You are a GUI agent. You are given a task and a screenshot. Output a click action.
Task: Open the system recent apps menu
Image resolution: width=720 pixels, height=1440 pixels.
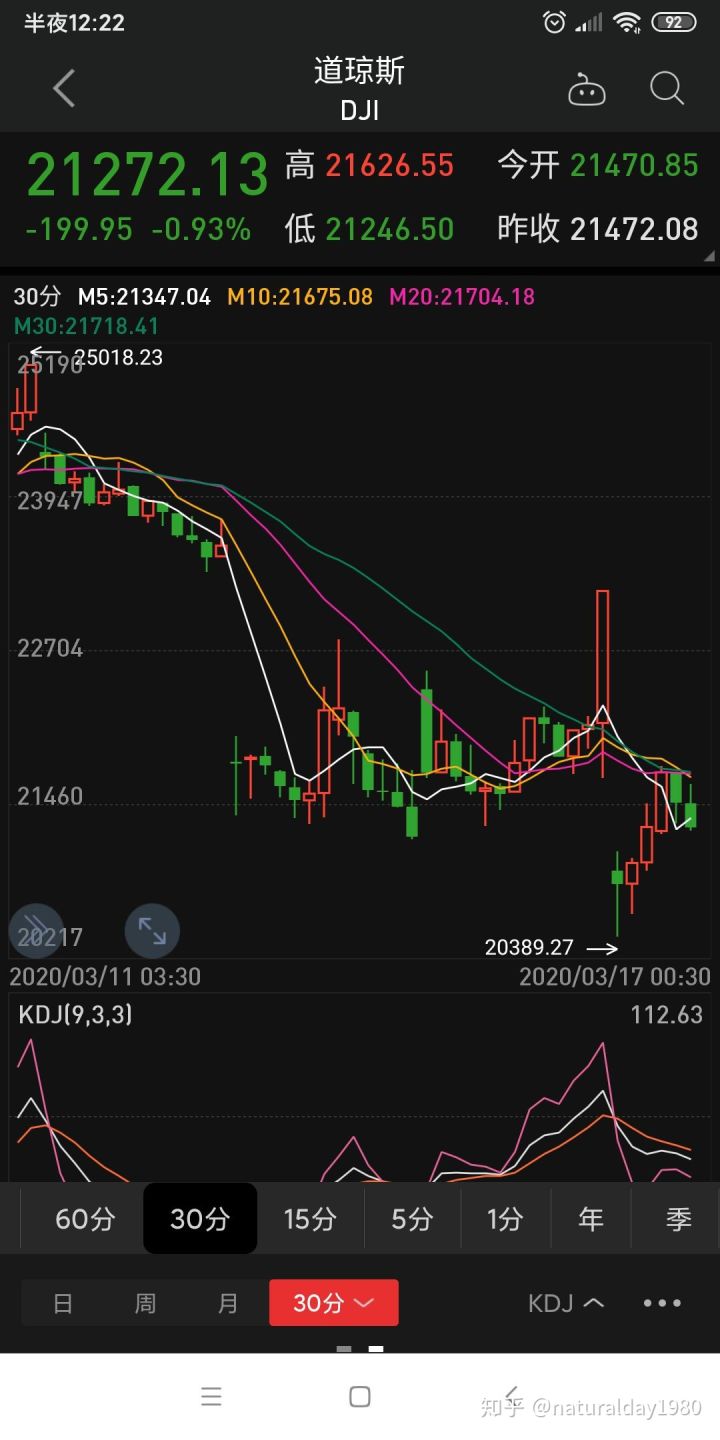coord(211,1397)
